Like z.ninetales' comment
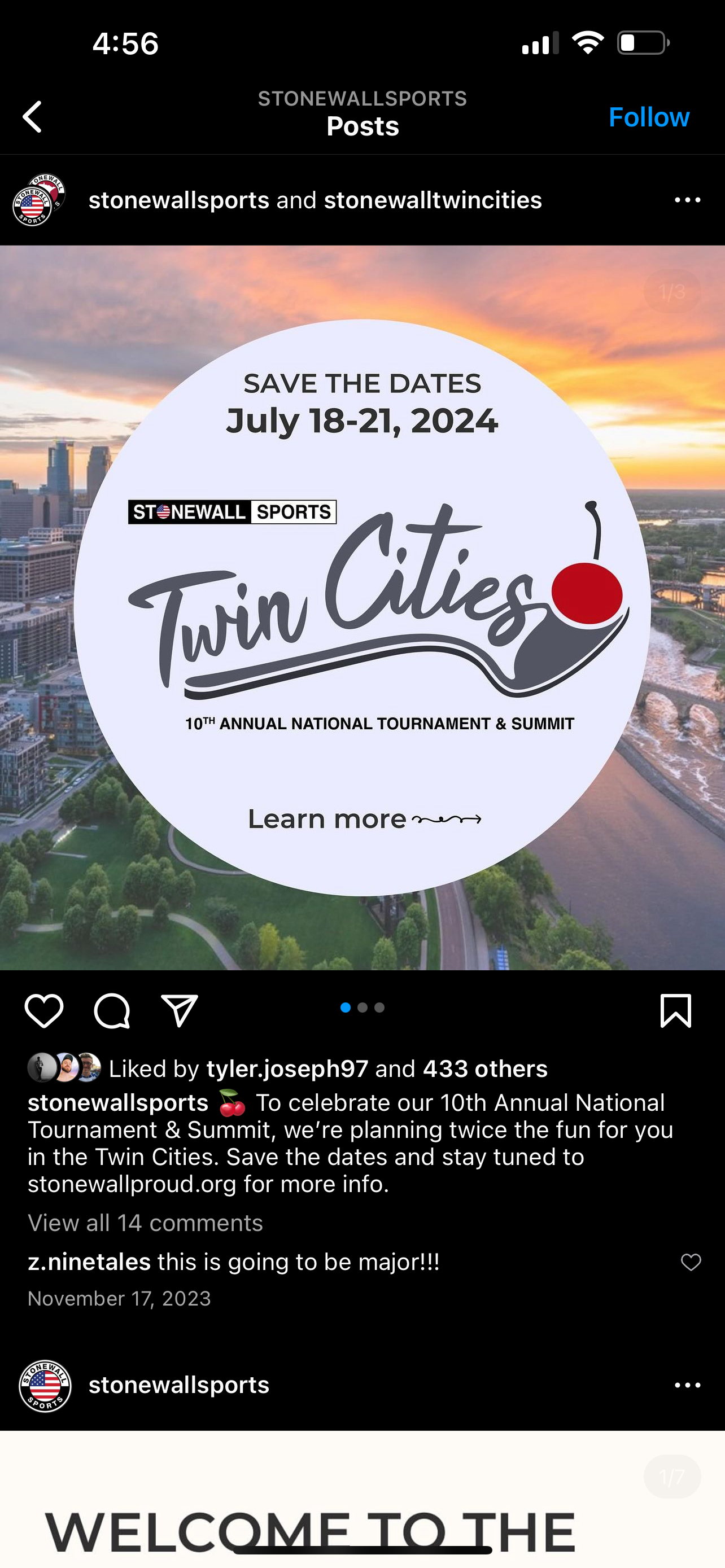Viewport: 725px width, 1568px height. point(691,1262)
